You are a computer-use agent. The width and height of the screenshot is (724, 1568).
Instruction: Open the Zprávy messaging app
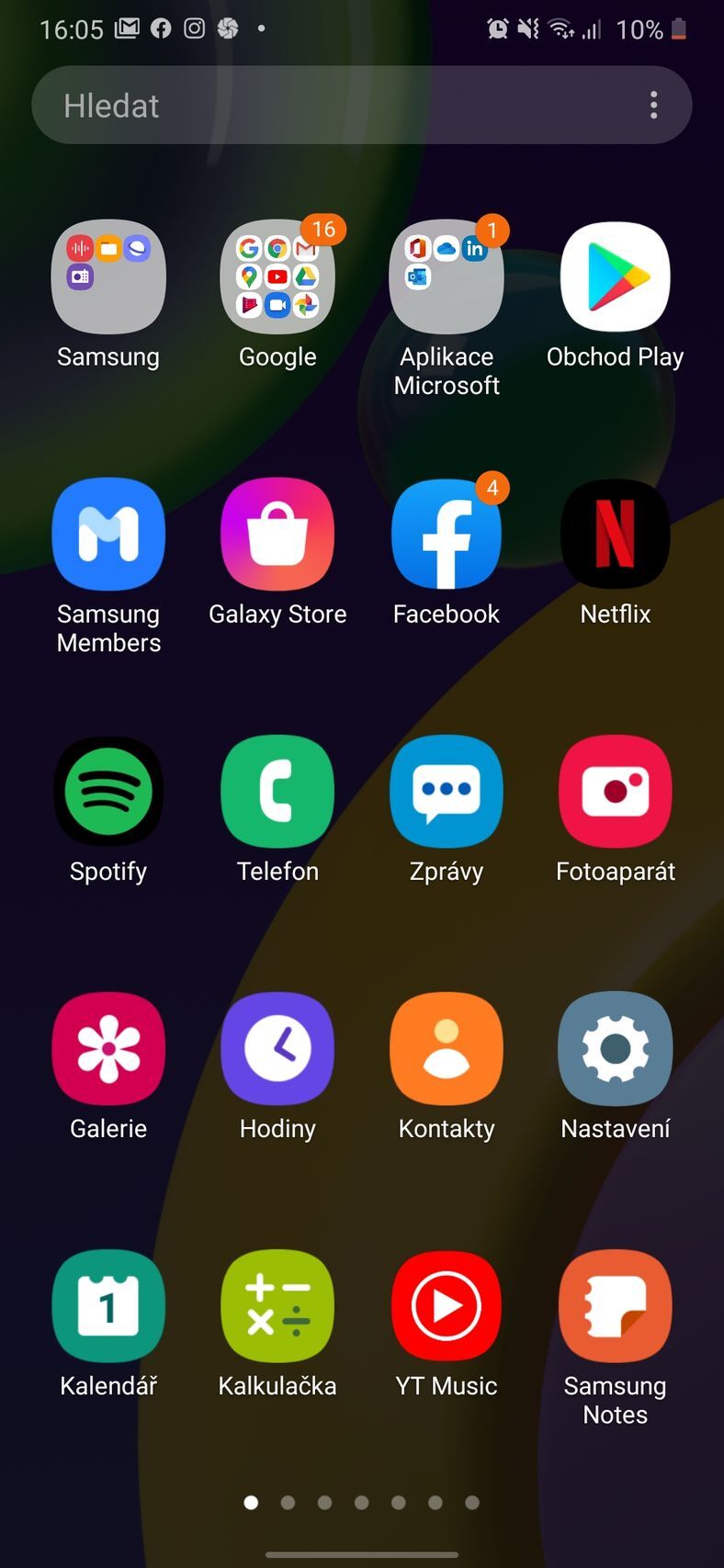point(446,792)
